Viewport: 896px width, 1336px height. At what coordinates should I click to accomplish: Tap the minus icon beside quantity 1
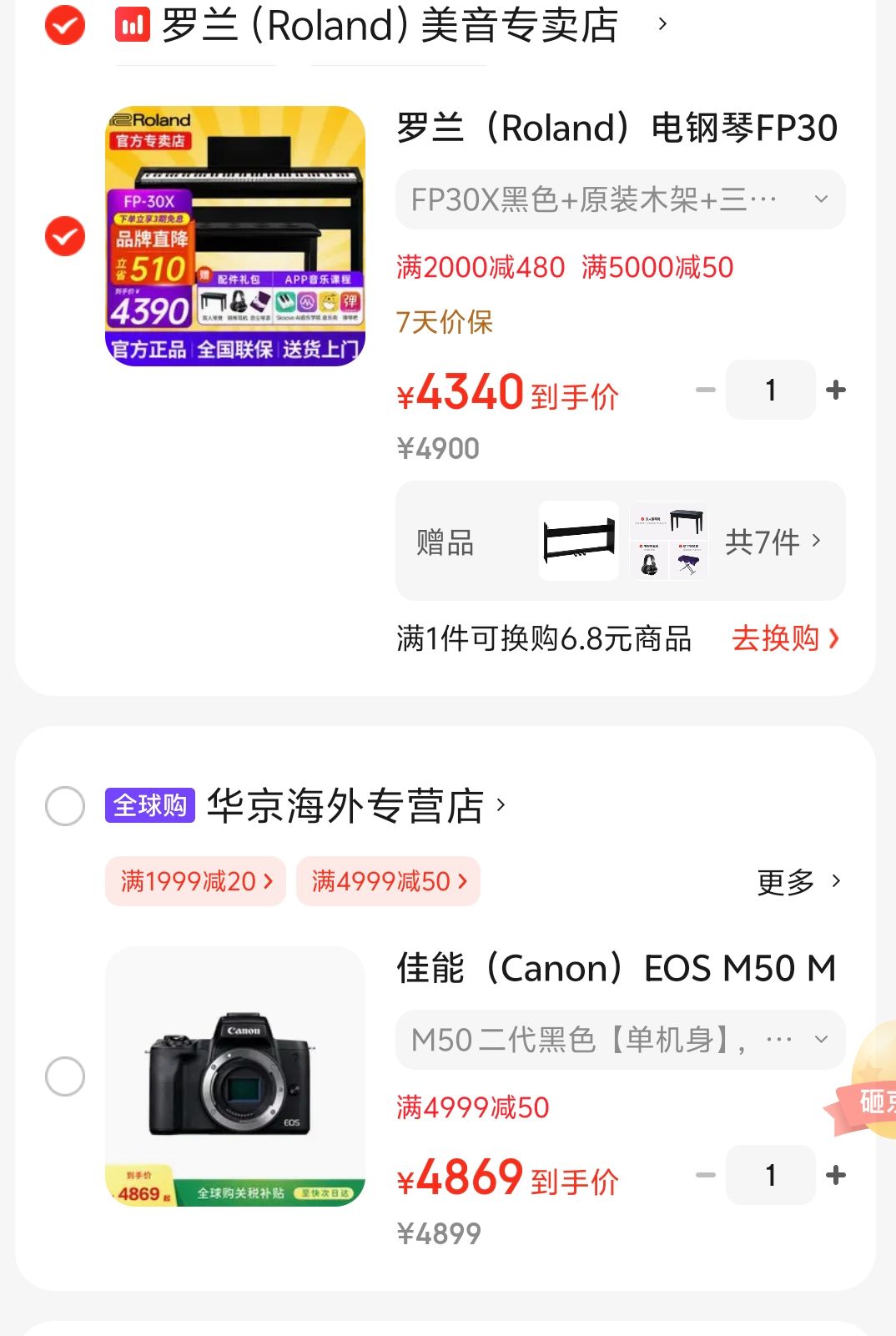(707, 389)
